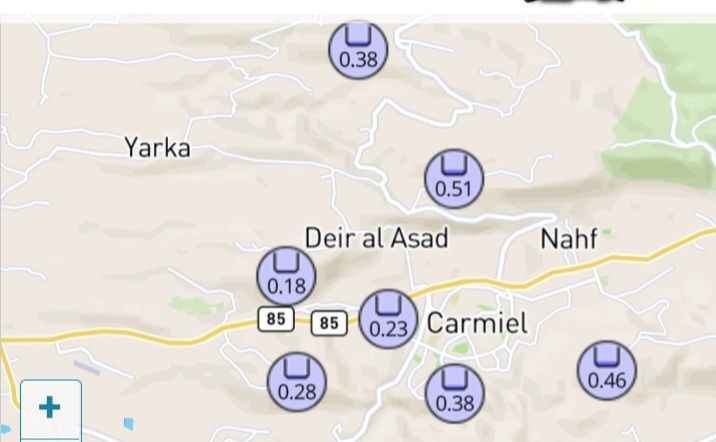Tap the 0.23 marker beside Carmiel
This screenshot has width=716, height=442.
(388, 319)
